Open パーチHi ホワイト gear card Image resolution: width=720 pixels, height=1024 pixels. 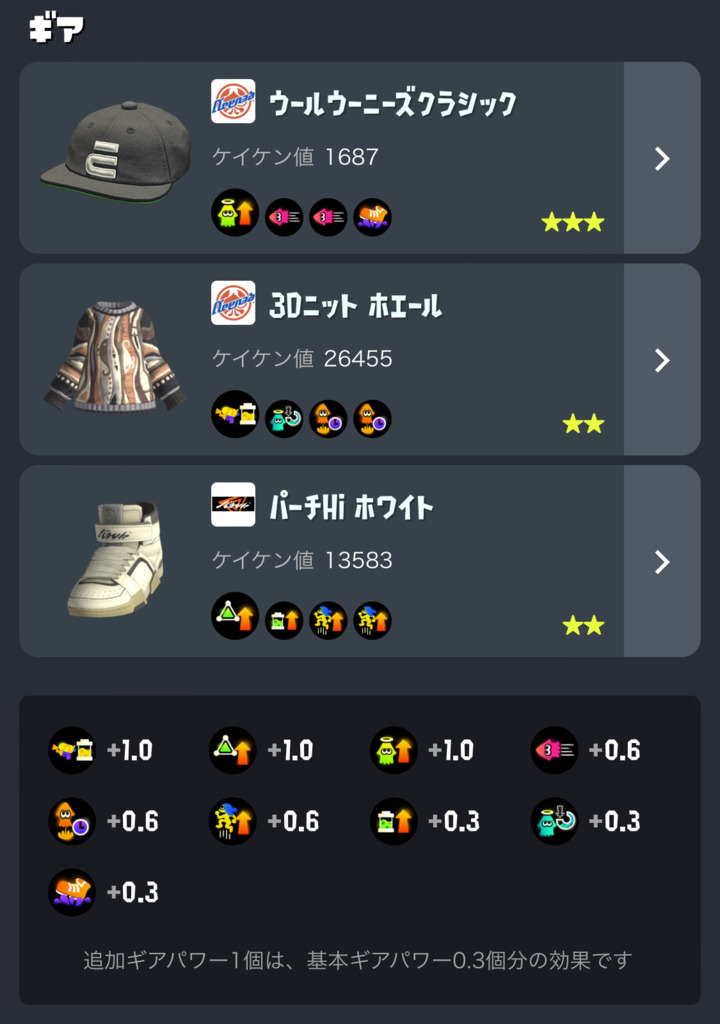coord(320,561)
